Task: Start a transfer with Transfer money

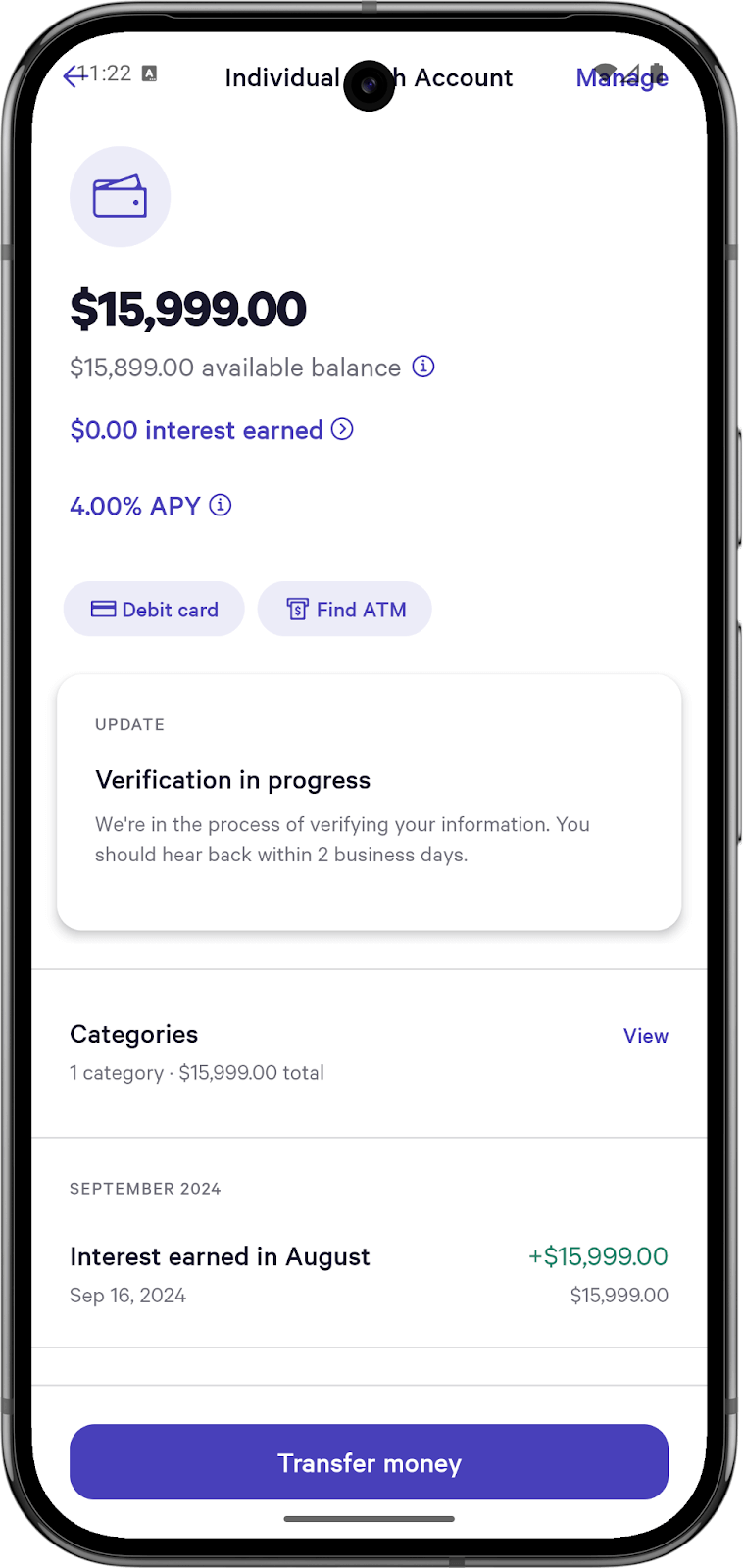Action: (x=369, y=1462)
